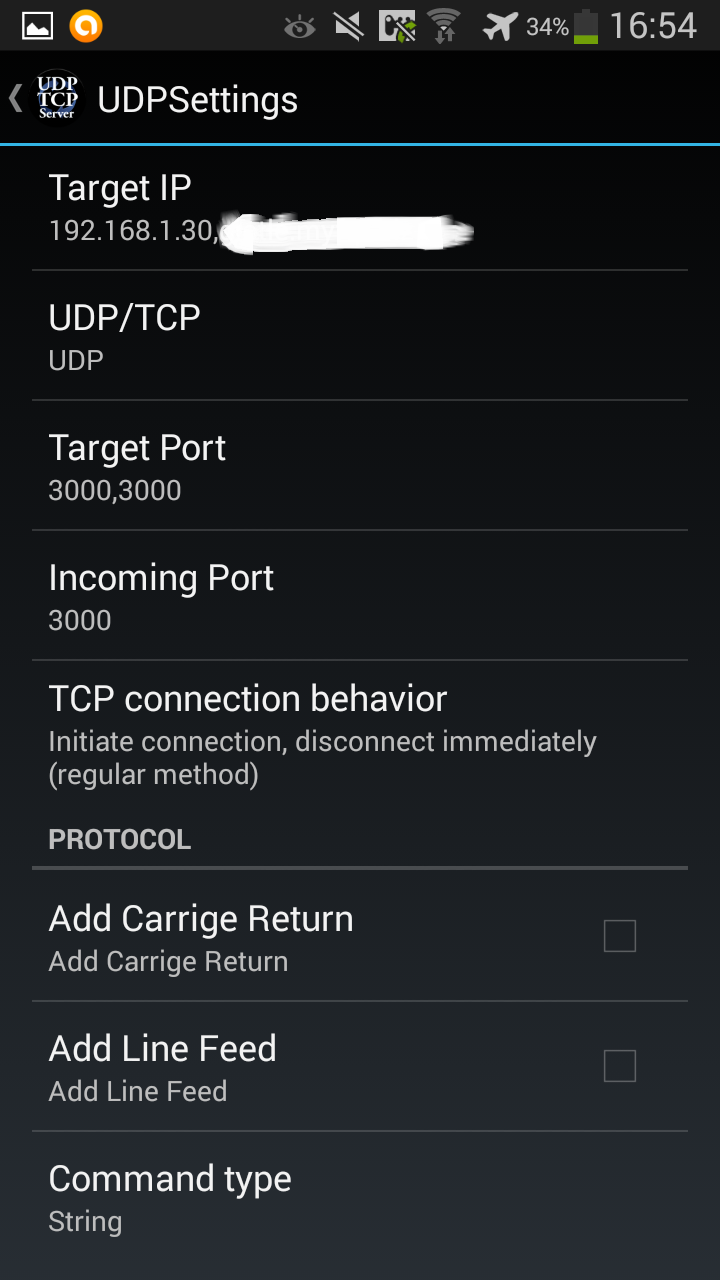The image size is (720, 1280).
Task: Open the Target IP setting
Action: [x=360, y=208]
